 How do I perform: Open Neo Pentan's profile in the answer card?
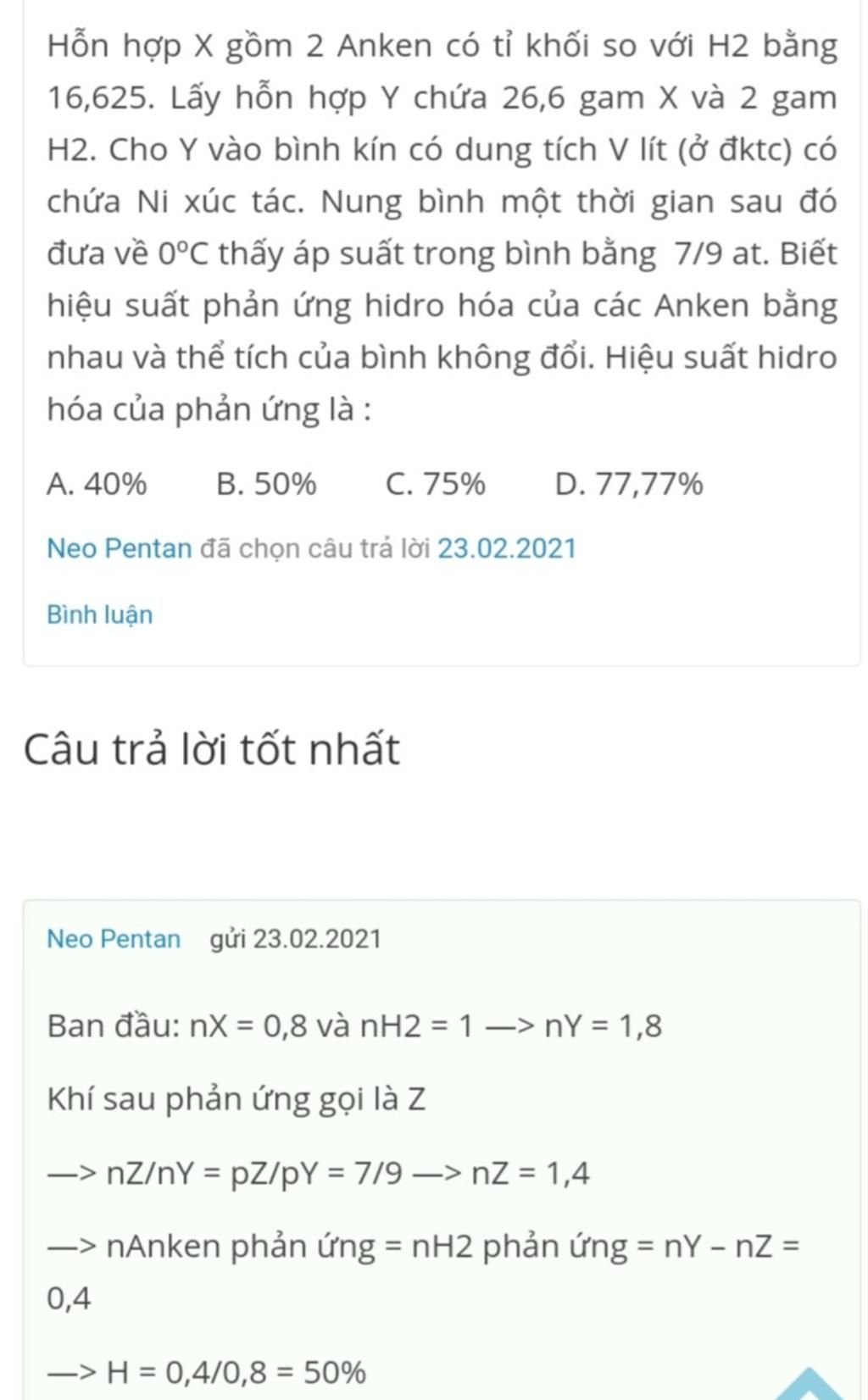[114, 939]
